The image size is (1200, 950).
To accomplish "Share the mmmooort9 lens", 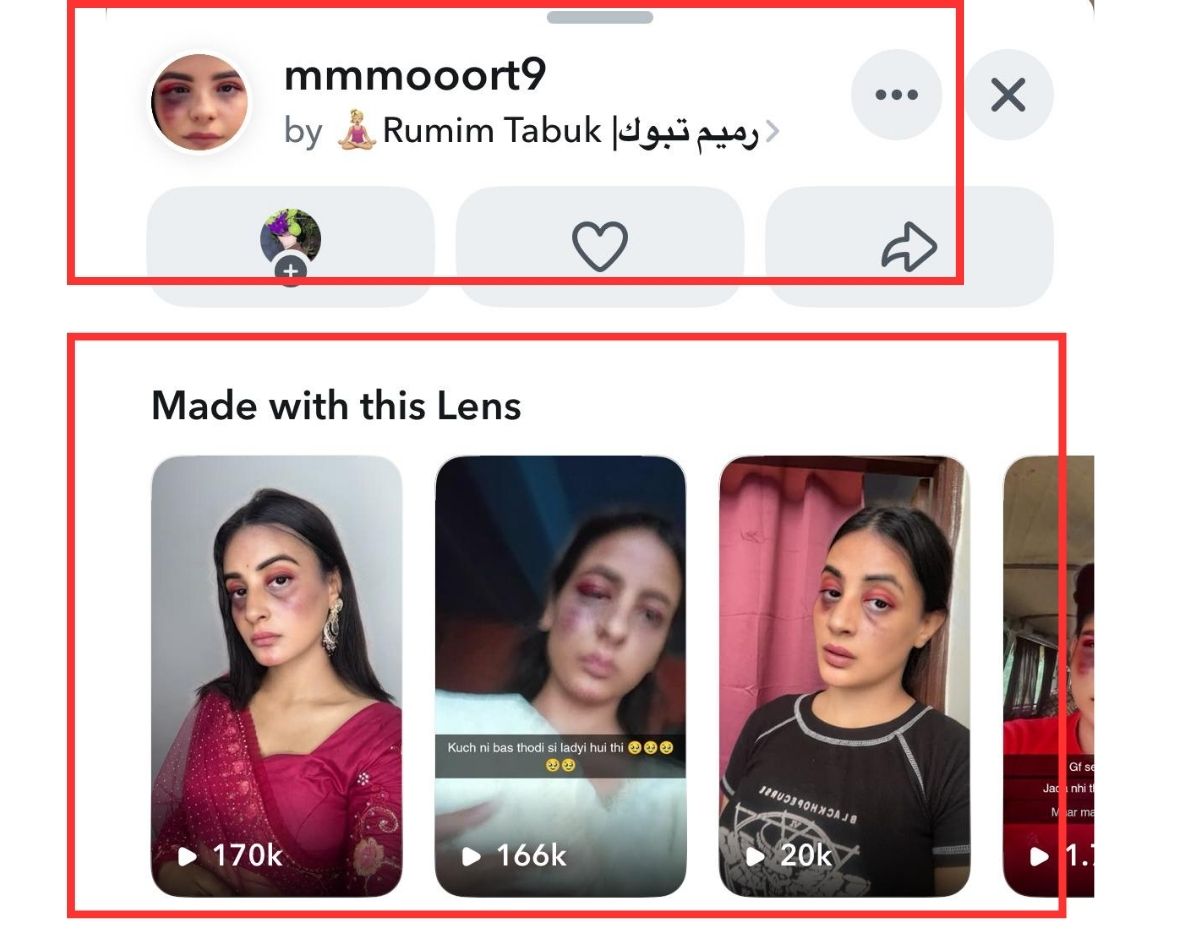I will (908, 246).
